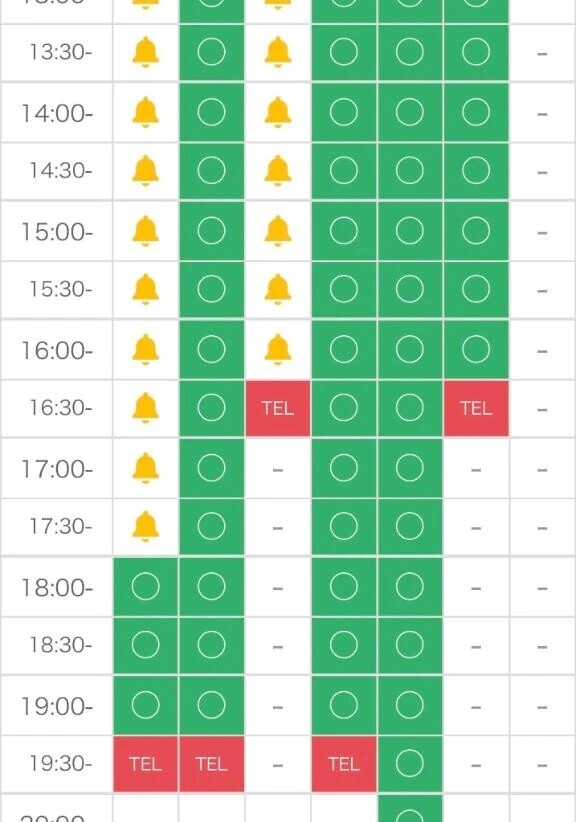Select the first green circle at 19:00
576x822 pixels.
pos(145,705)
